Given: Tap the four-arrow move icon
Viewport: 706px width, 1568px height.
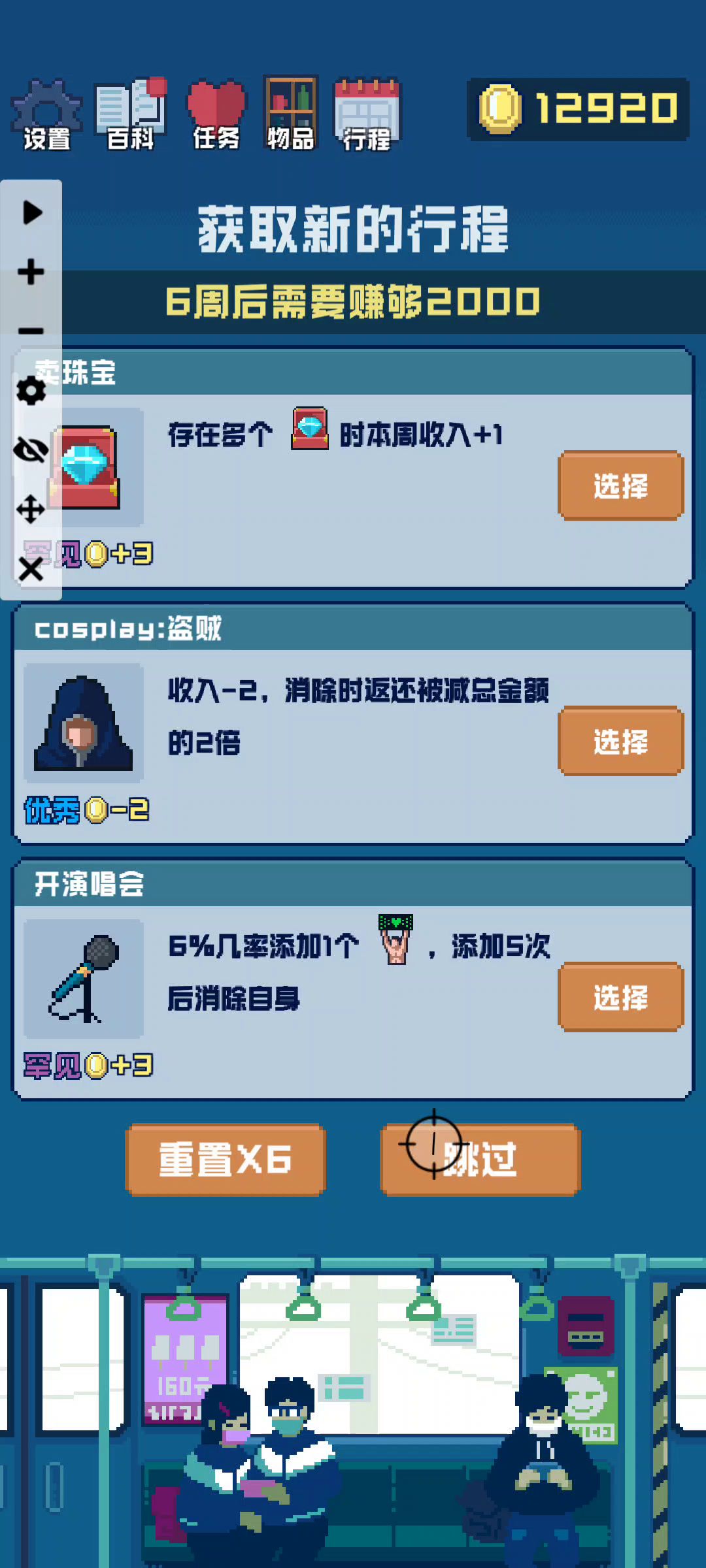Looking at the screenshot, I should pyautogui.click(x=31, y=510).
